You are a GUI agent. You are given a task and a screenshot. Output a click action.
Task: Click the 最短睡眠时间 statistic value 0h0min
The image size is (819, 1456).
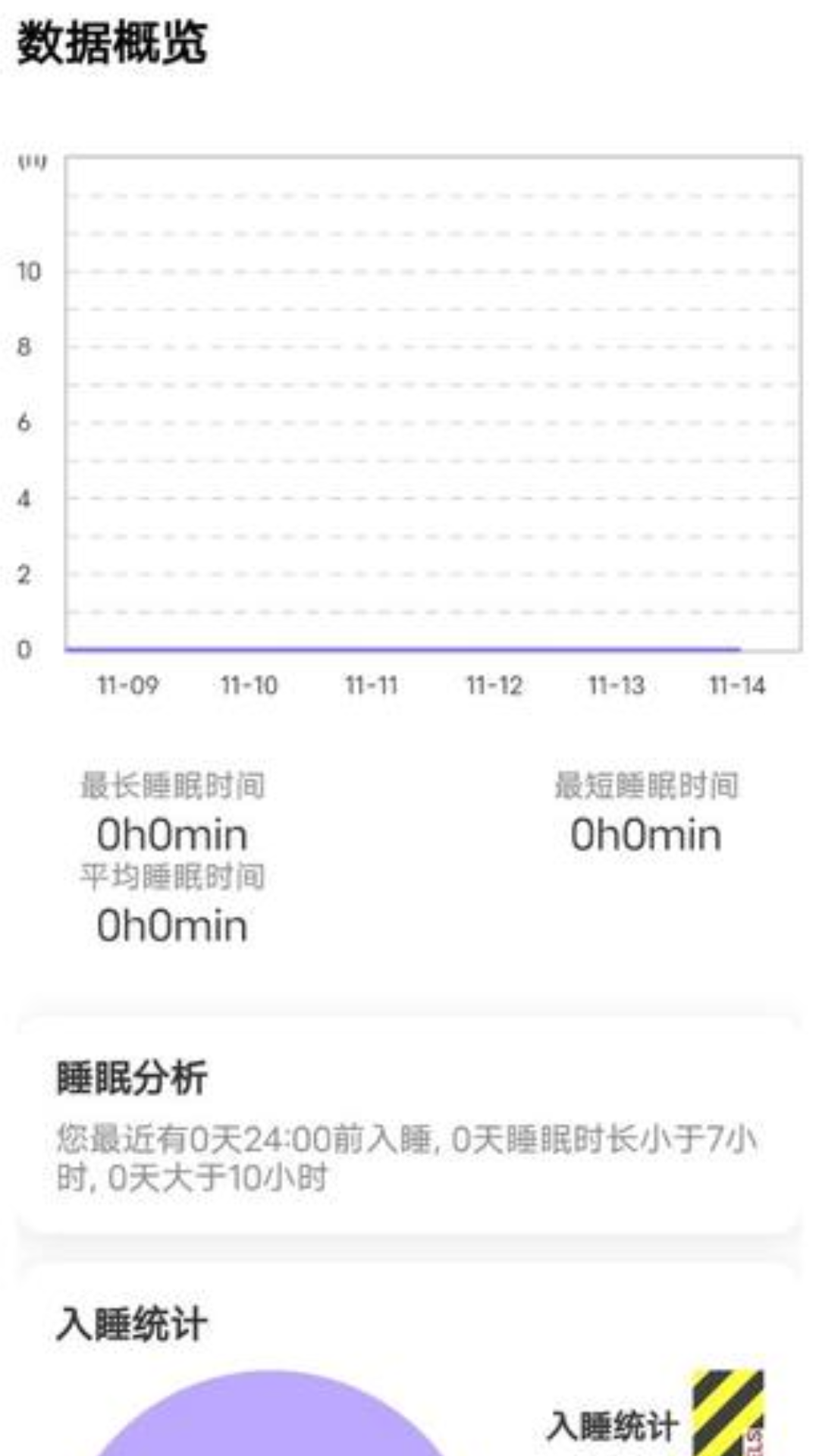pyautogui.click(x=645, y=836)
